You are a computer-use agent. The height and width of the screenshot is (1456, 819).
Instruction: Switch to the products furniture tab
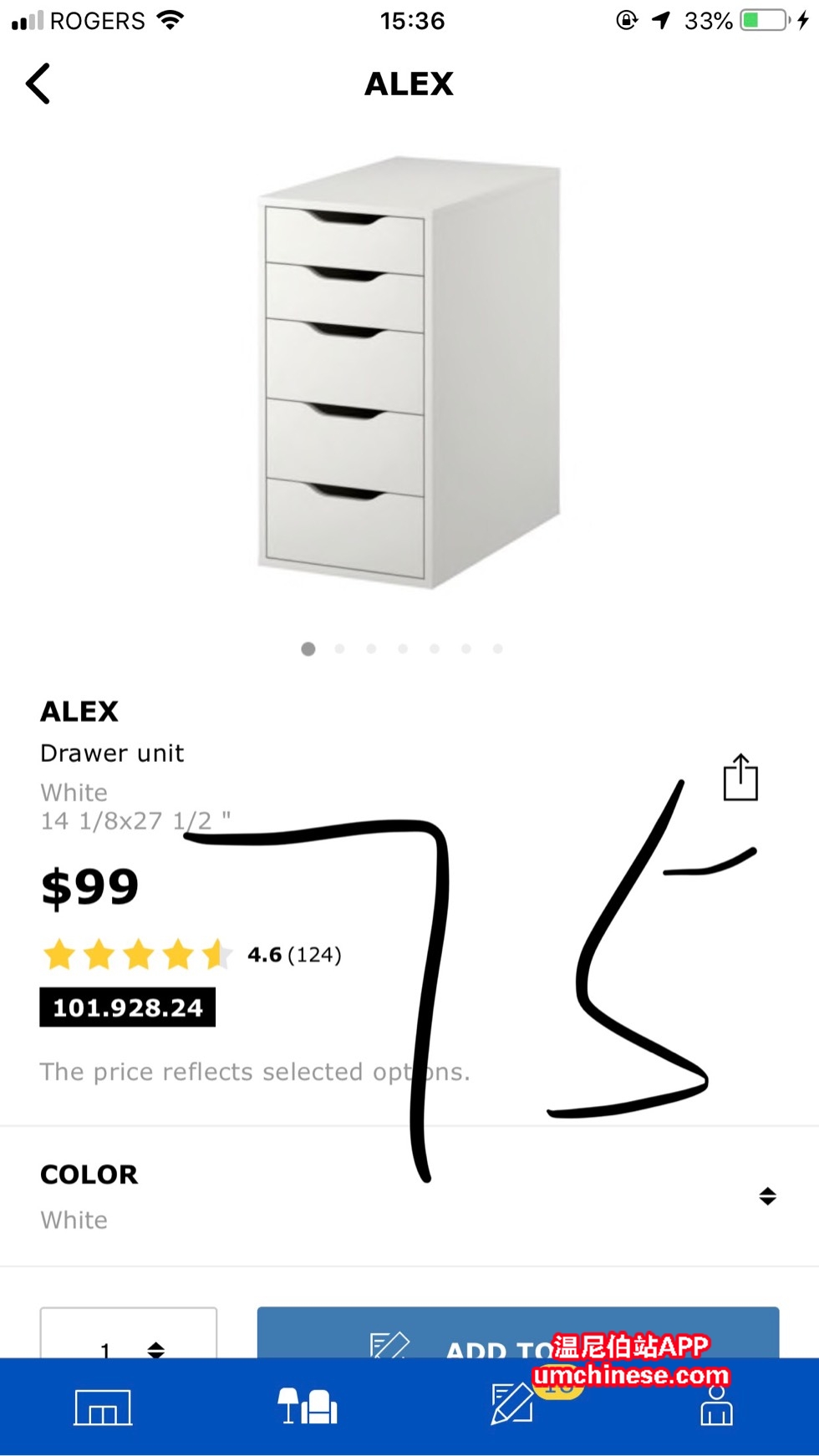[x=308, y=1406]
